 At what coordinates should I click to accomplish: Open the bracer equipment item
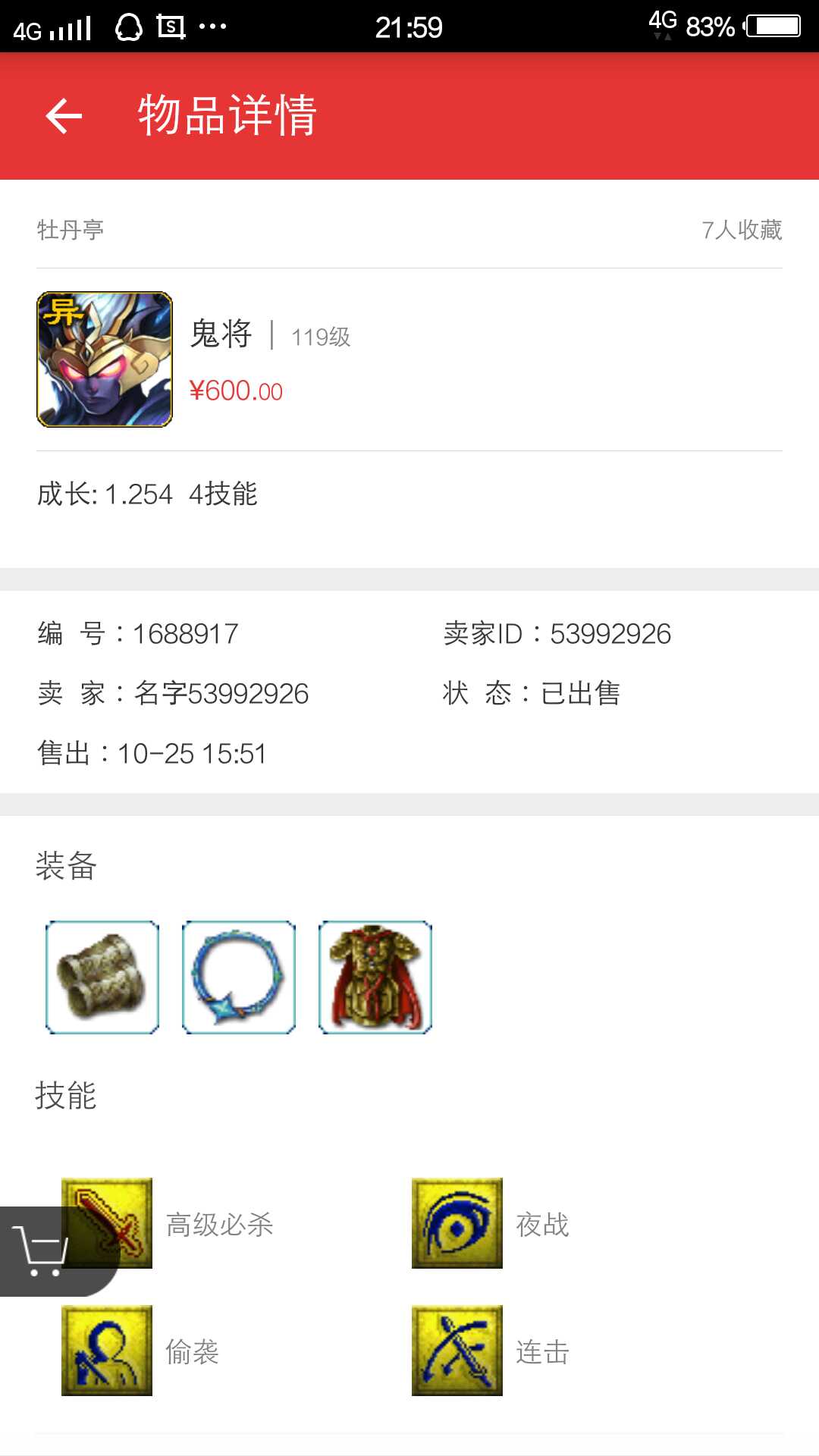tap(102, 977)
